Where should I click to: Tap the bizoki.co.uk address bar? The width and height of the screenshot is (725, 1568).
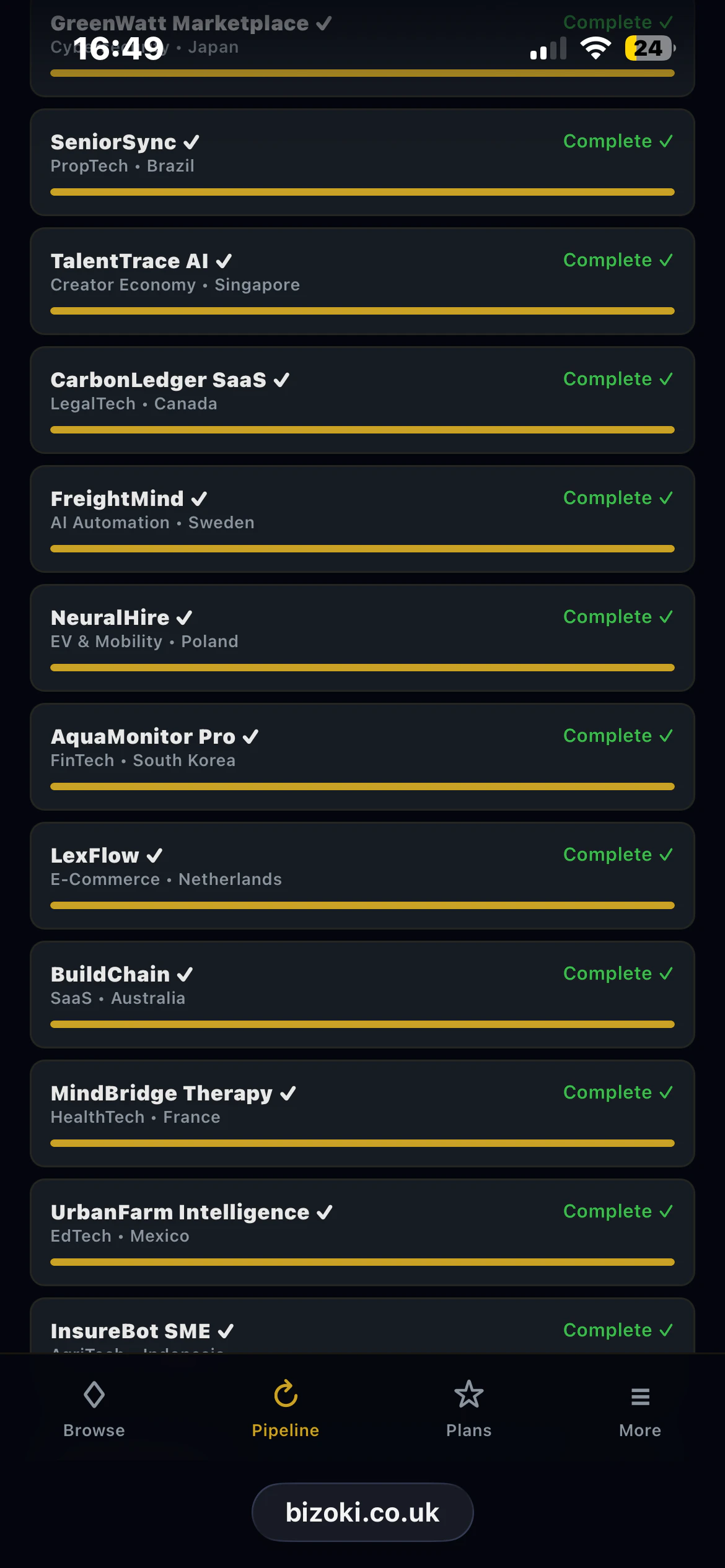click(362, 1512)
